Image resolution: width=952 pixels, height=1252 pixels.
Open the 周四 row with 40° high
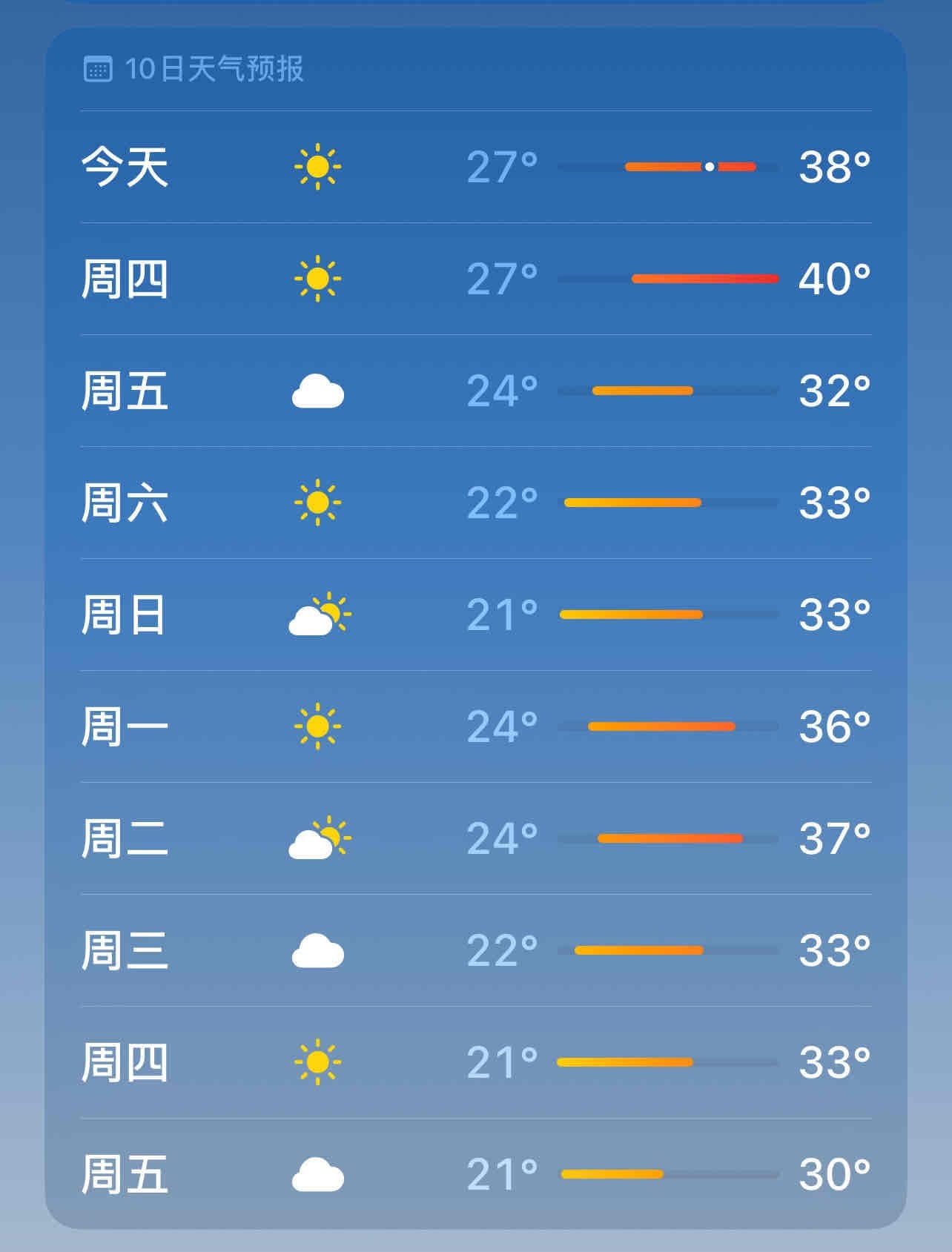click(x=476, y=279)
